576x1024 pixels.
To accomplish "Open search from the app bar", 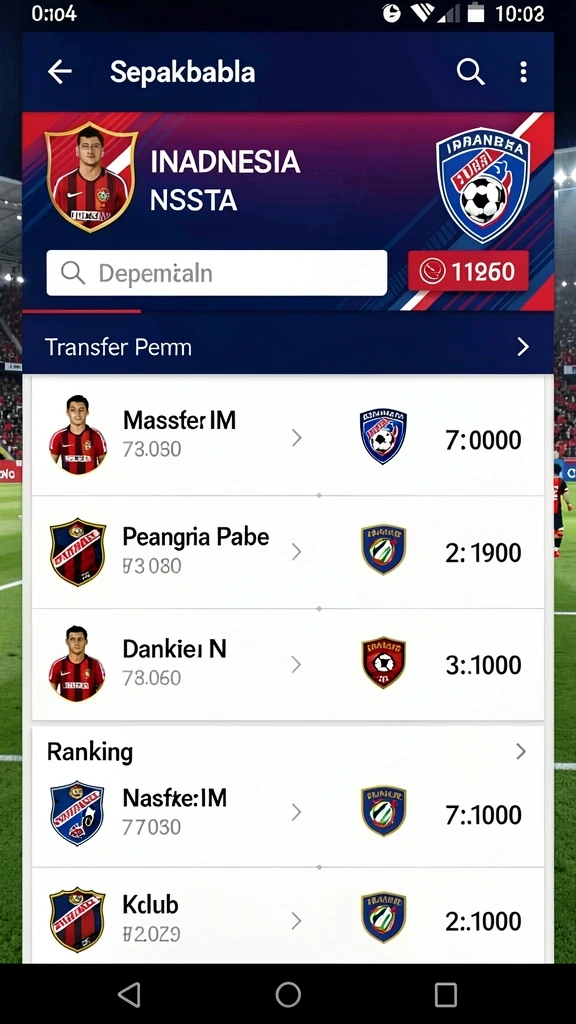I will tap(470, 71).
